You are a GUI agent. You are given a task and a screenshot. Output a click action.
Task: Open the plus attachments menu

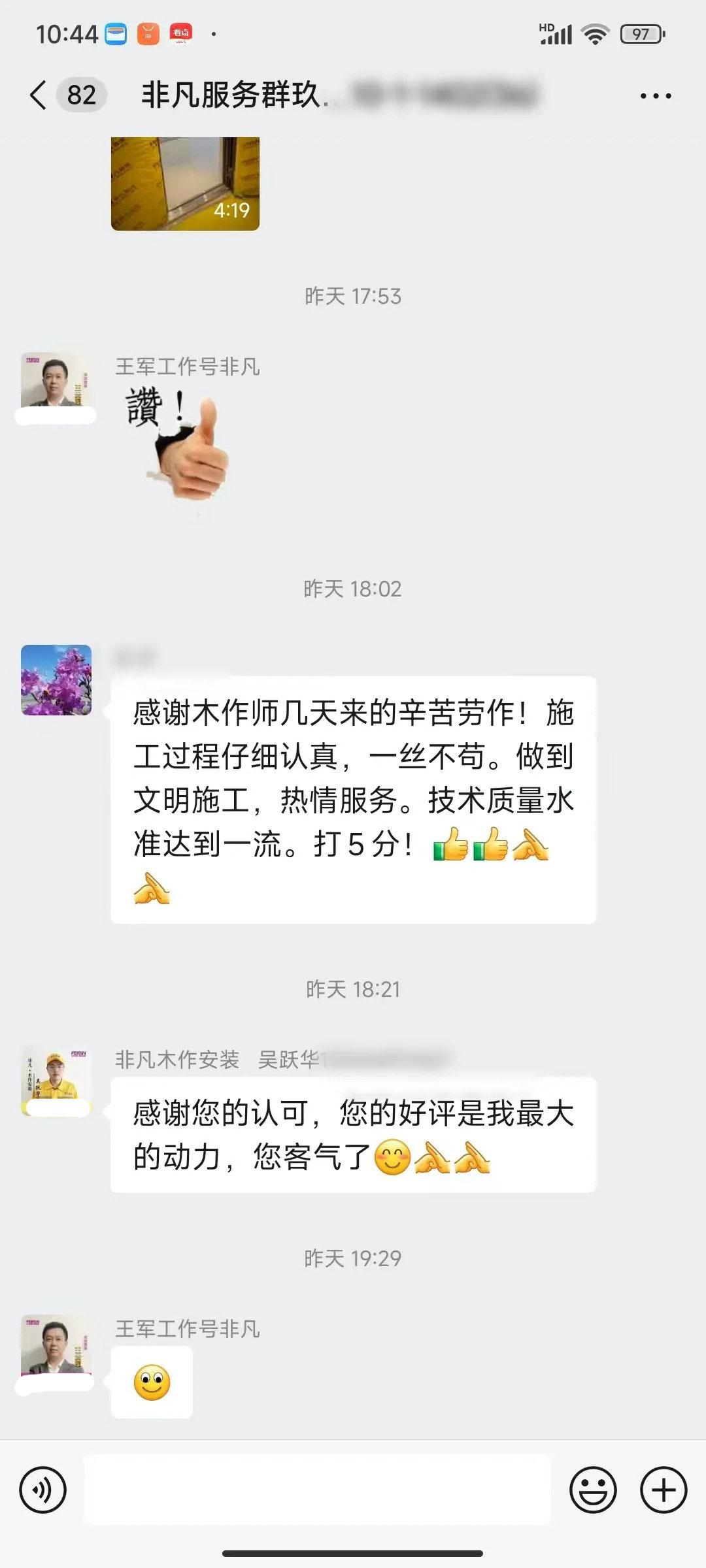[664, 1490]
